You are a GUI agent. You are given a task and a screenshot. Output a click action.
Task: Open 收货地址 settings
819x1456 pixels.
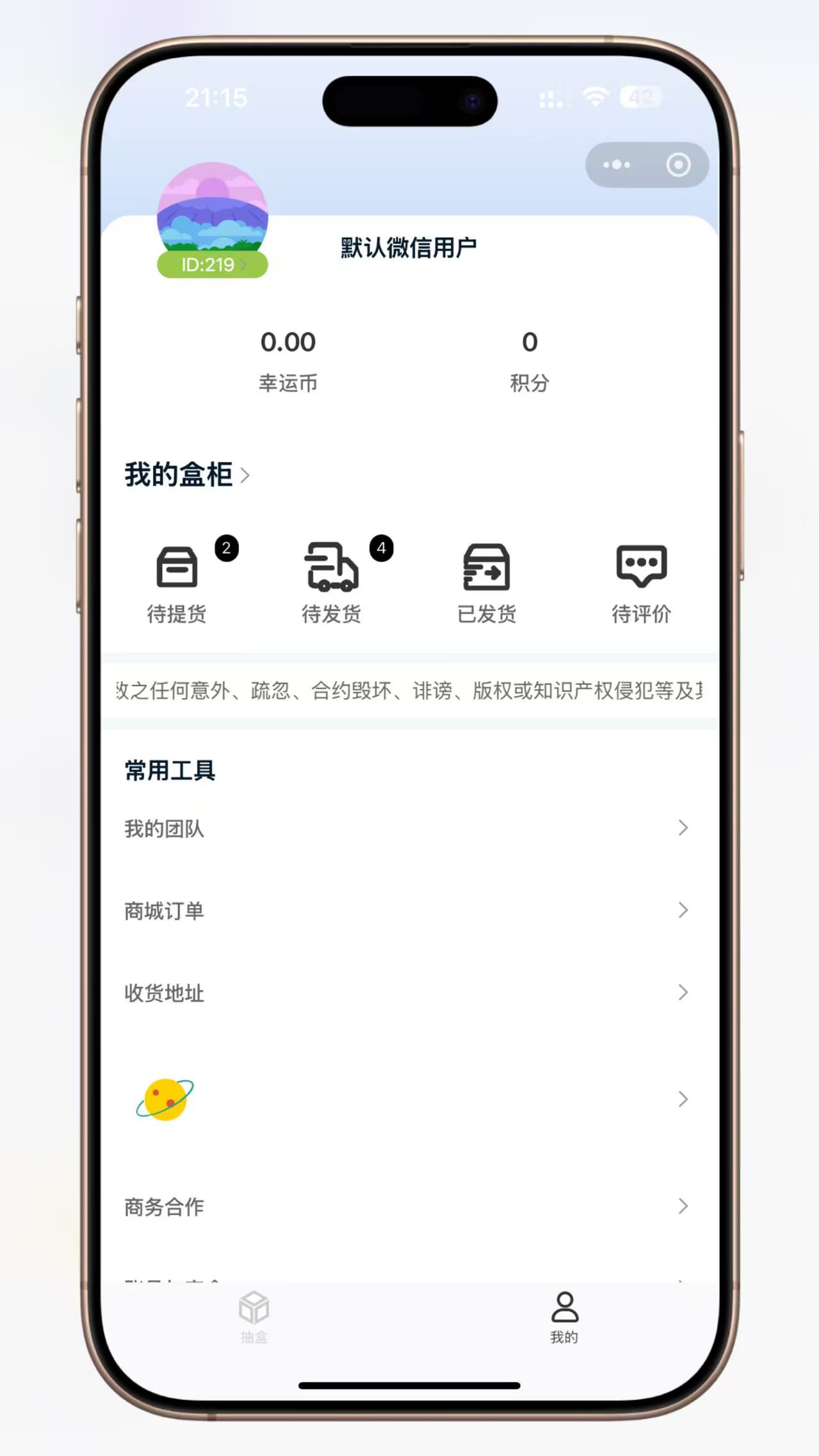coord(409,993)
